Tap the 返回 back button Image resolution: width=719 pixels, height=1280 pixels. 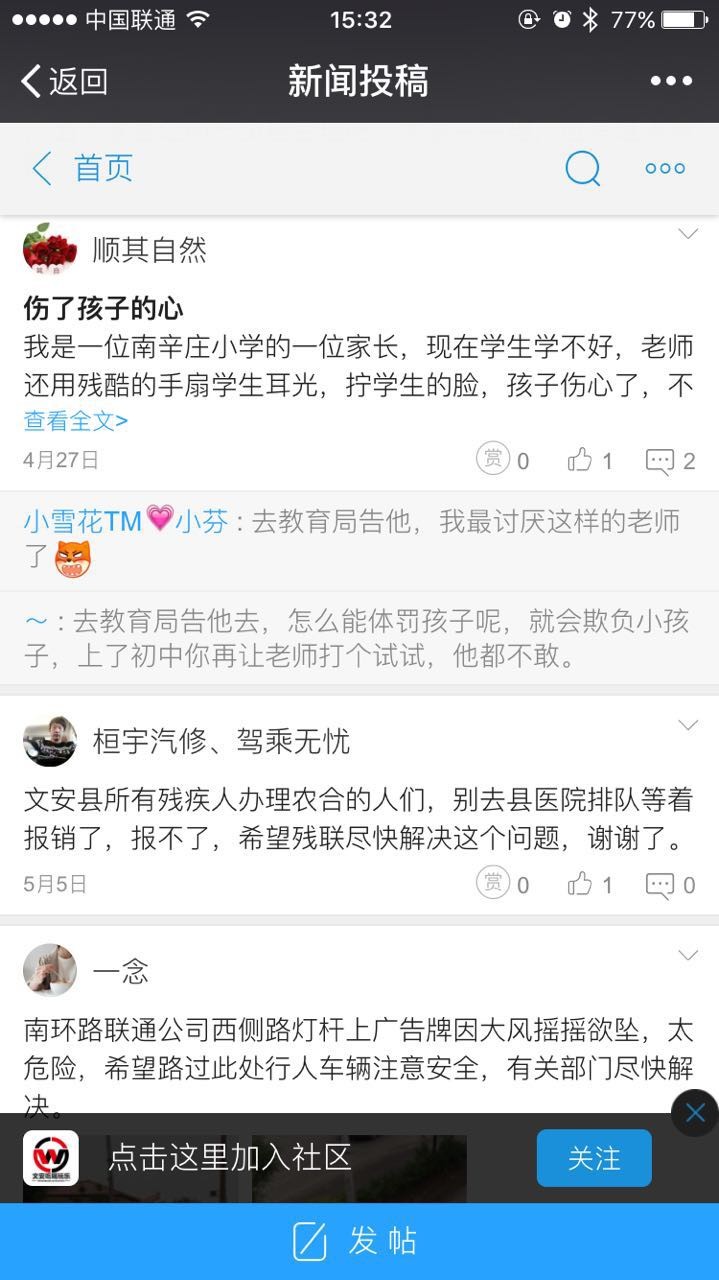pos(64,81)
